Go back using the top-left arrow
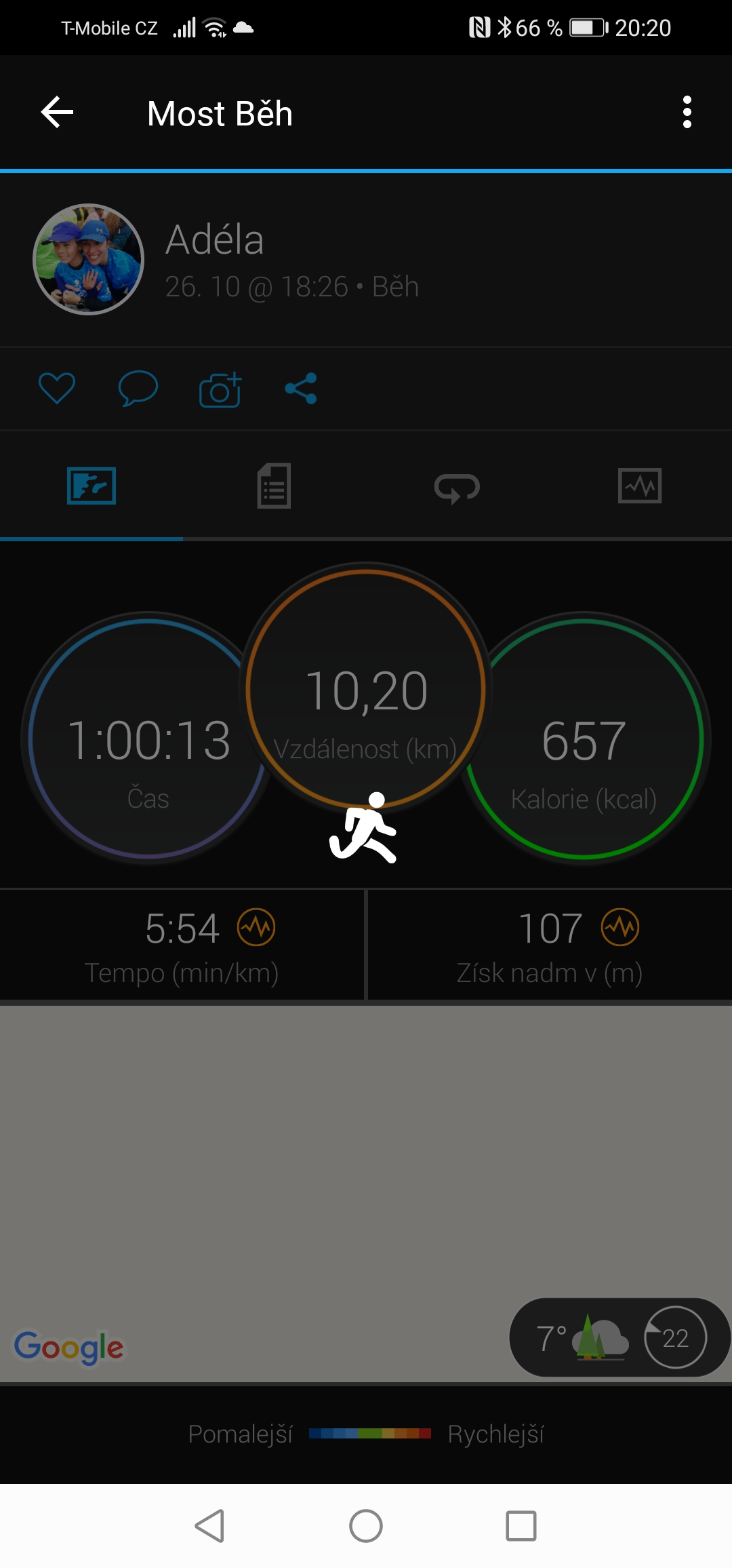The height and width of the screenshot is (1568, 732). [x=57, y=113]
